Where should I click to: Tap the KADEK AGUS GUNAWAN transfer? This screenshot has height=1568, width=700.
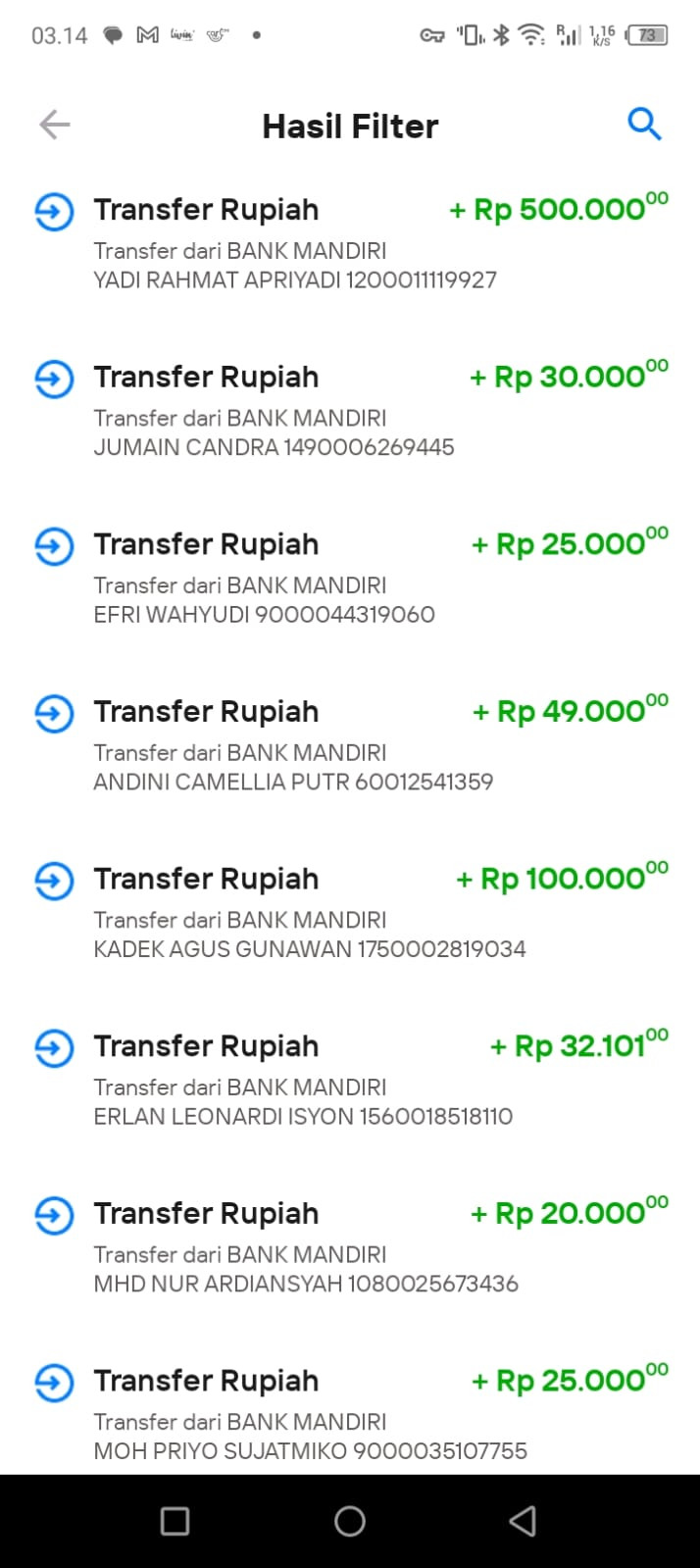pyautogui.click(x=350, y=912)
